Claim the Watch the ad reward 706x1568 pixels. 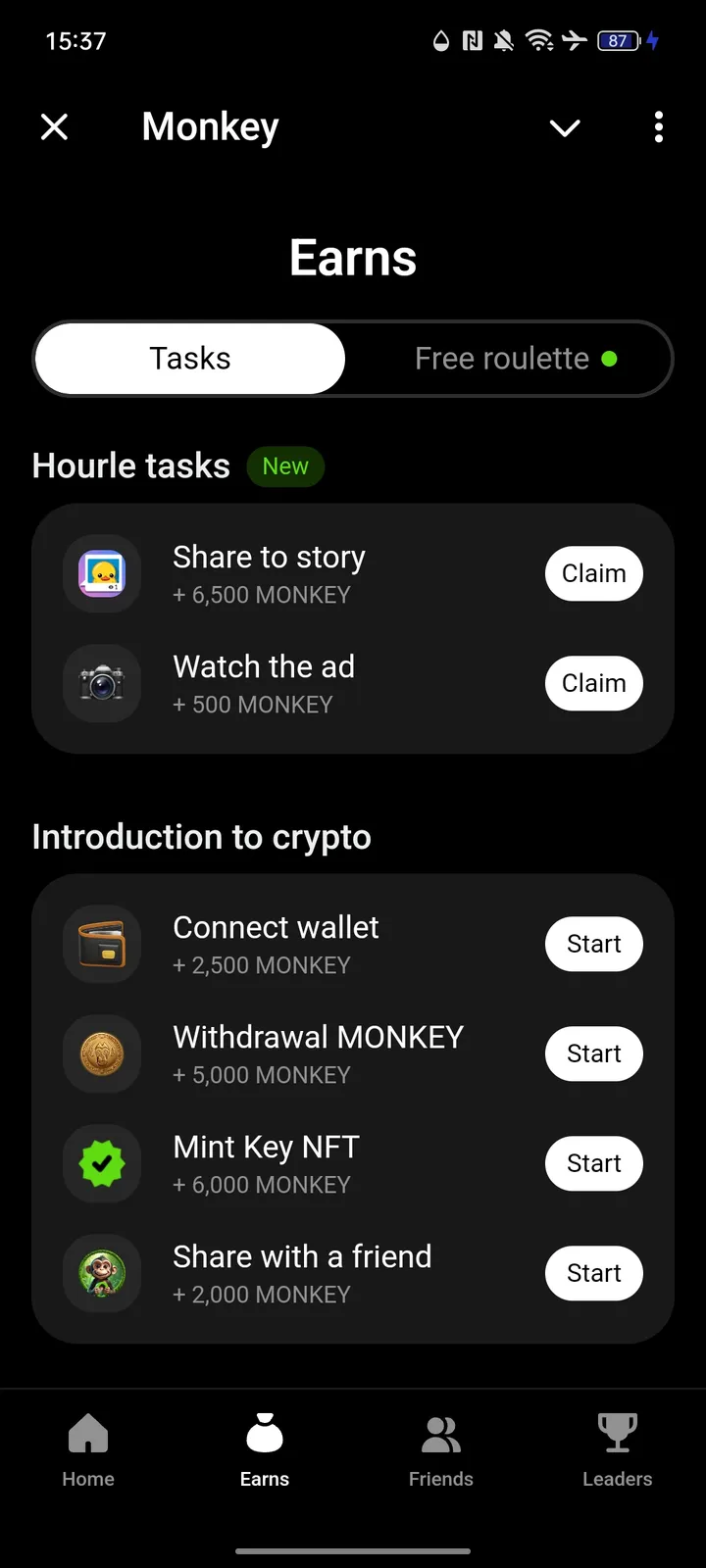593,683
